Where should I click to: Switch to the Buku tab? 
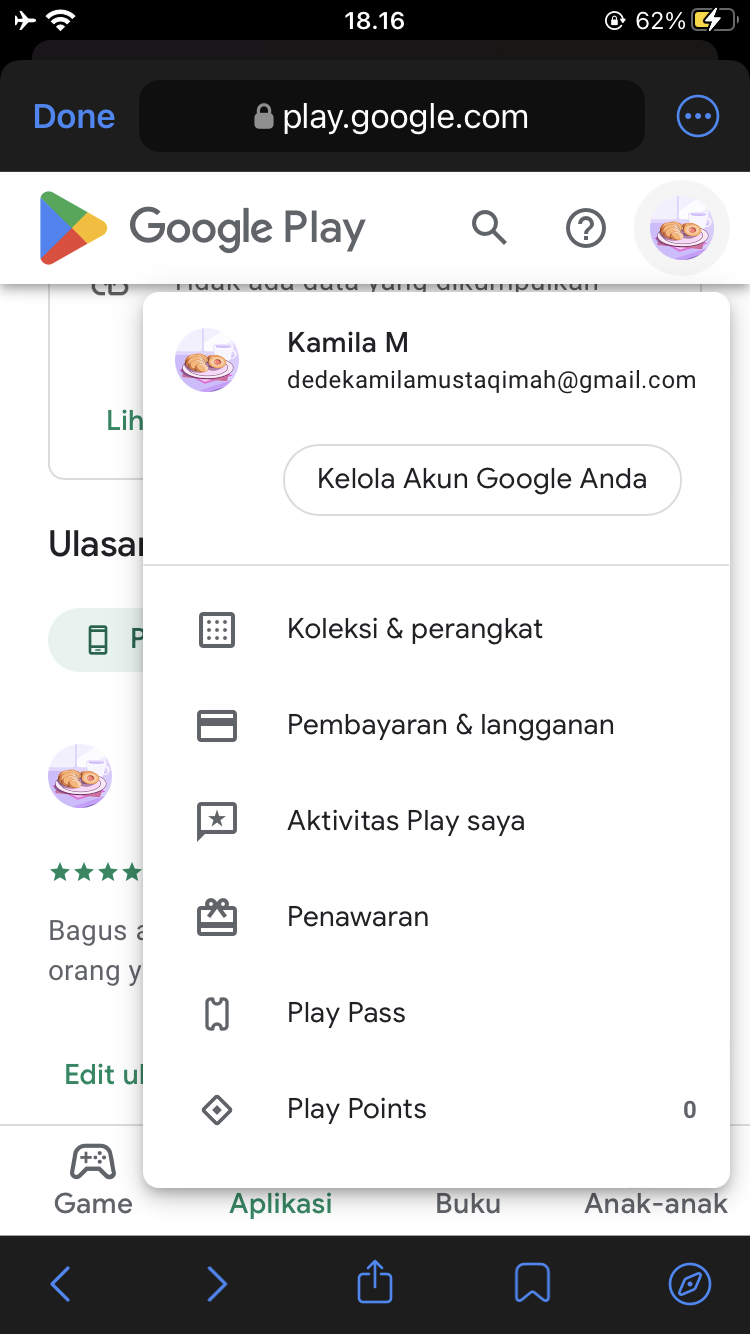tap(468, 1203)
